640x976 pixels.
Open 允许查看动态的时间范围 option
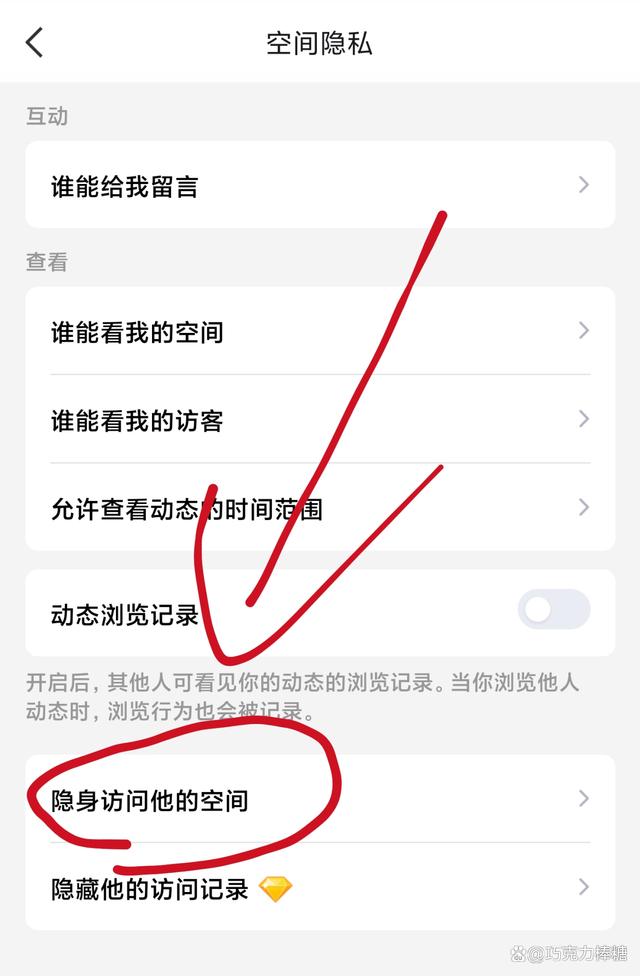[x=320, y=508]
